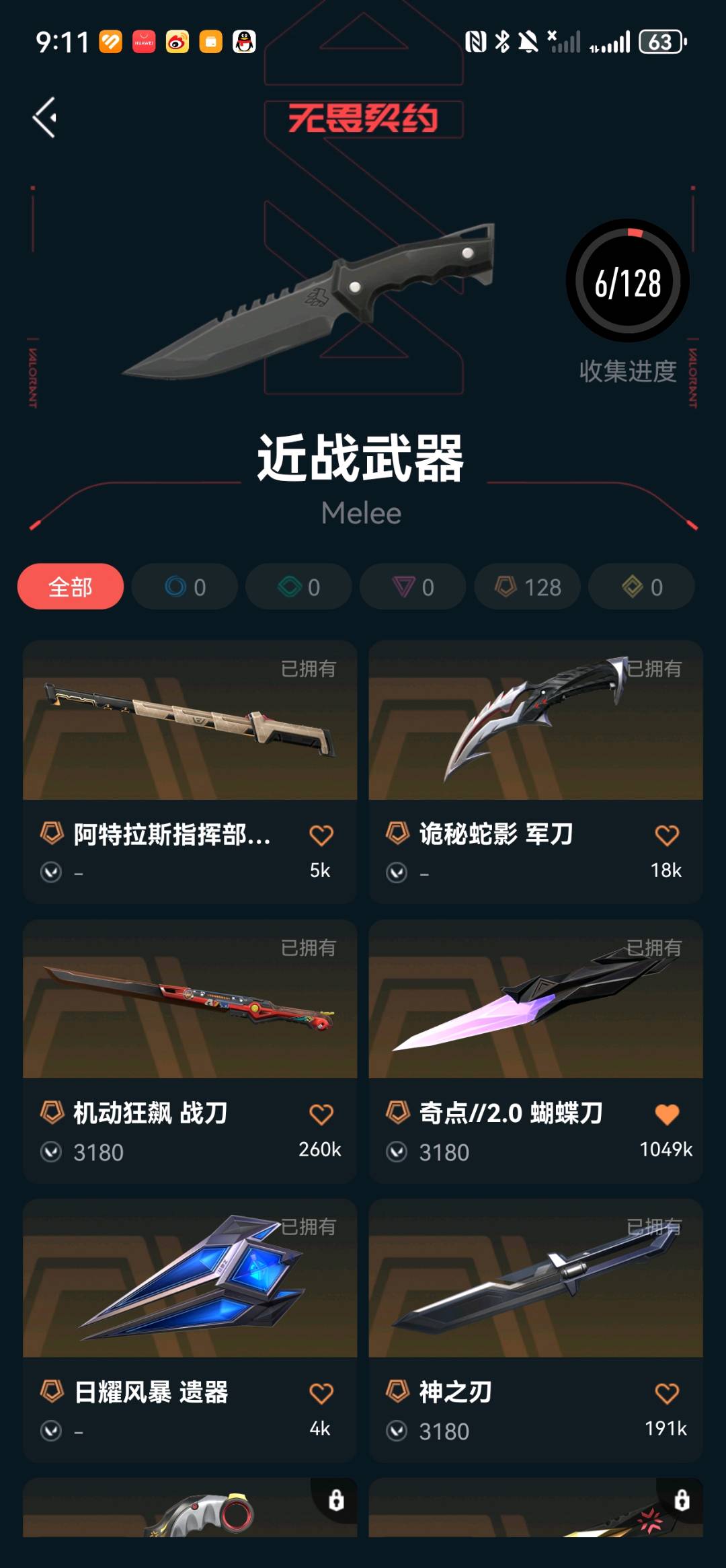The image size is (726, 1568).
Task: Like the 机动狂飙 战刀 skin
Action: (x=321, y=1115)
